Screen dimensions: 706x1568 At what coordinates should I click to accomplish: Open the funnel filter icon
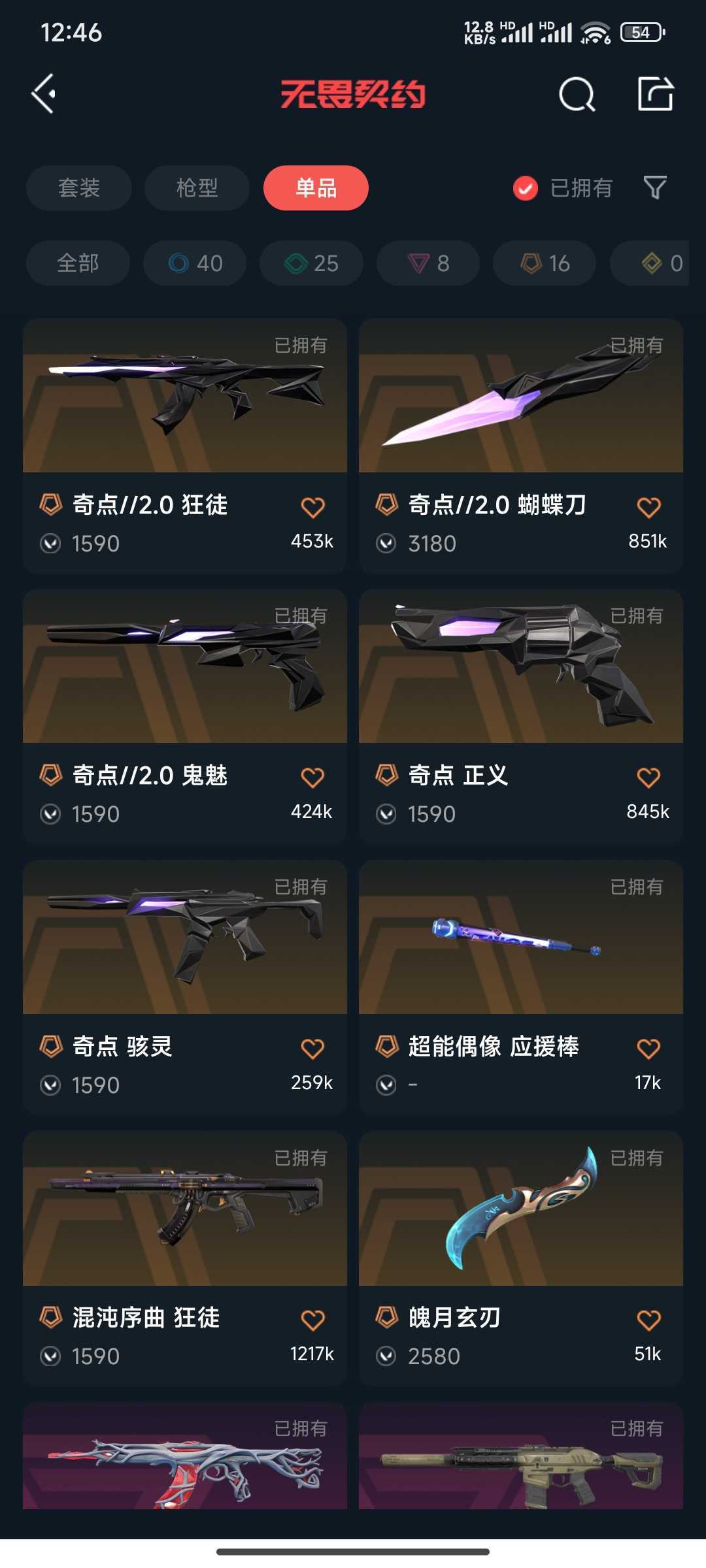pos(655,188)
